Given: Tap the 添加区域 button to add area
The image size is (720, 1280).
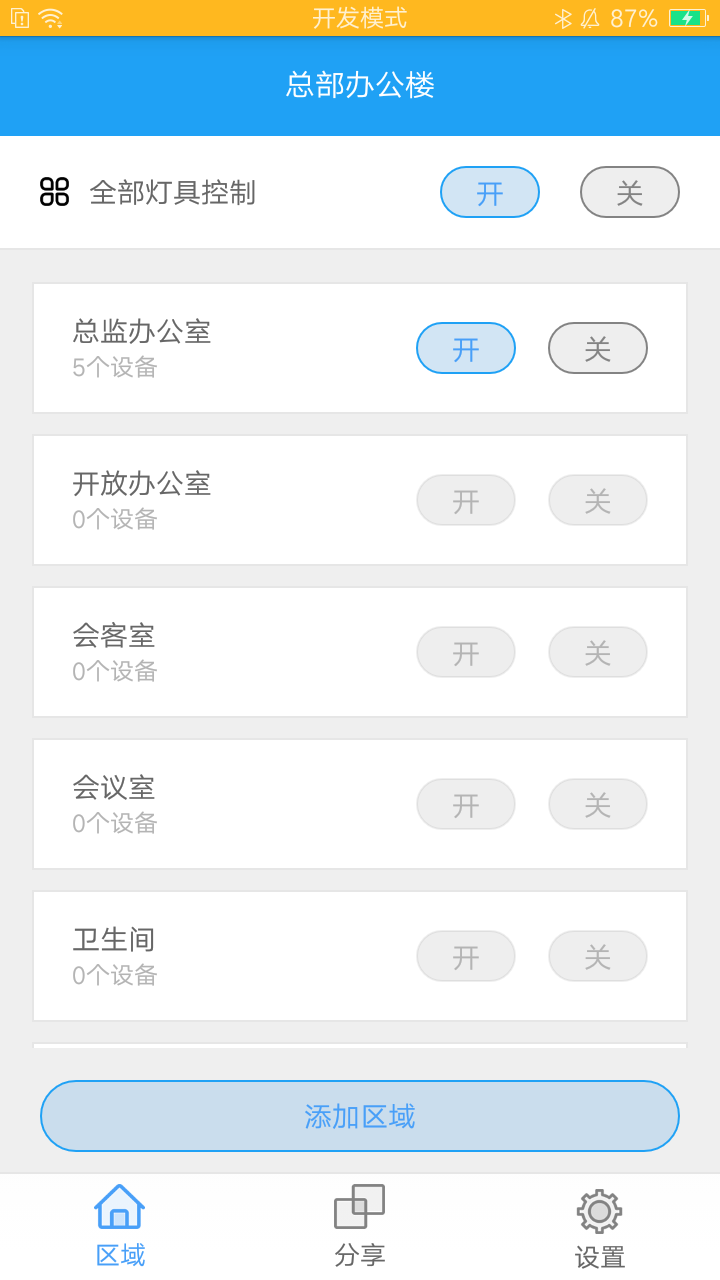Looking at the screenshot, I should pos(359,1115).
